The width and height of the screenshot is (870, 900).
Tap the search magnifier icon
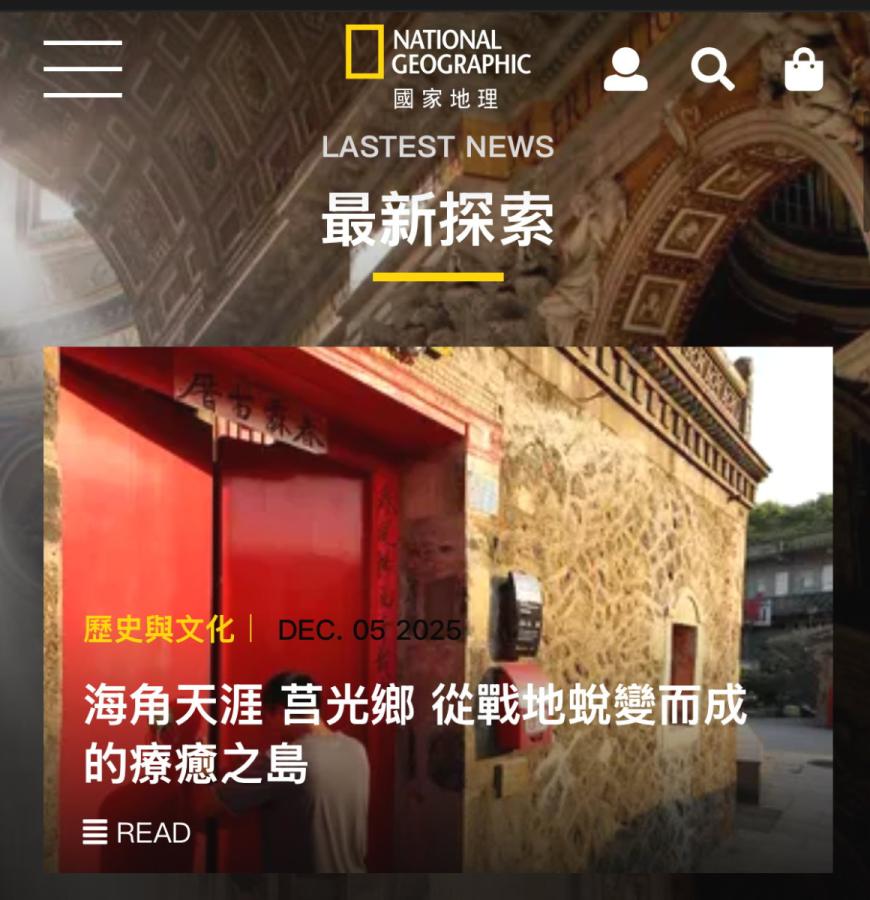[712, 70]
